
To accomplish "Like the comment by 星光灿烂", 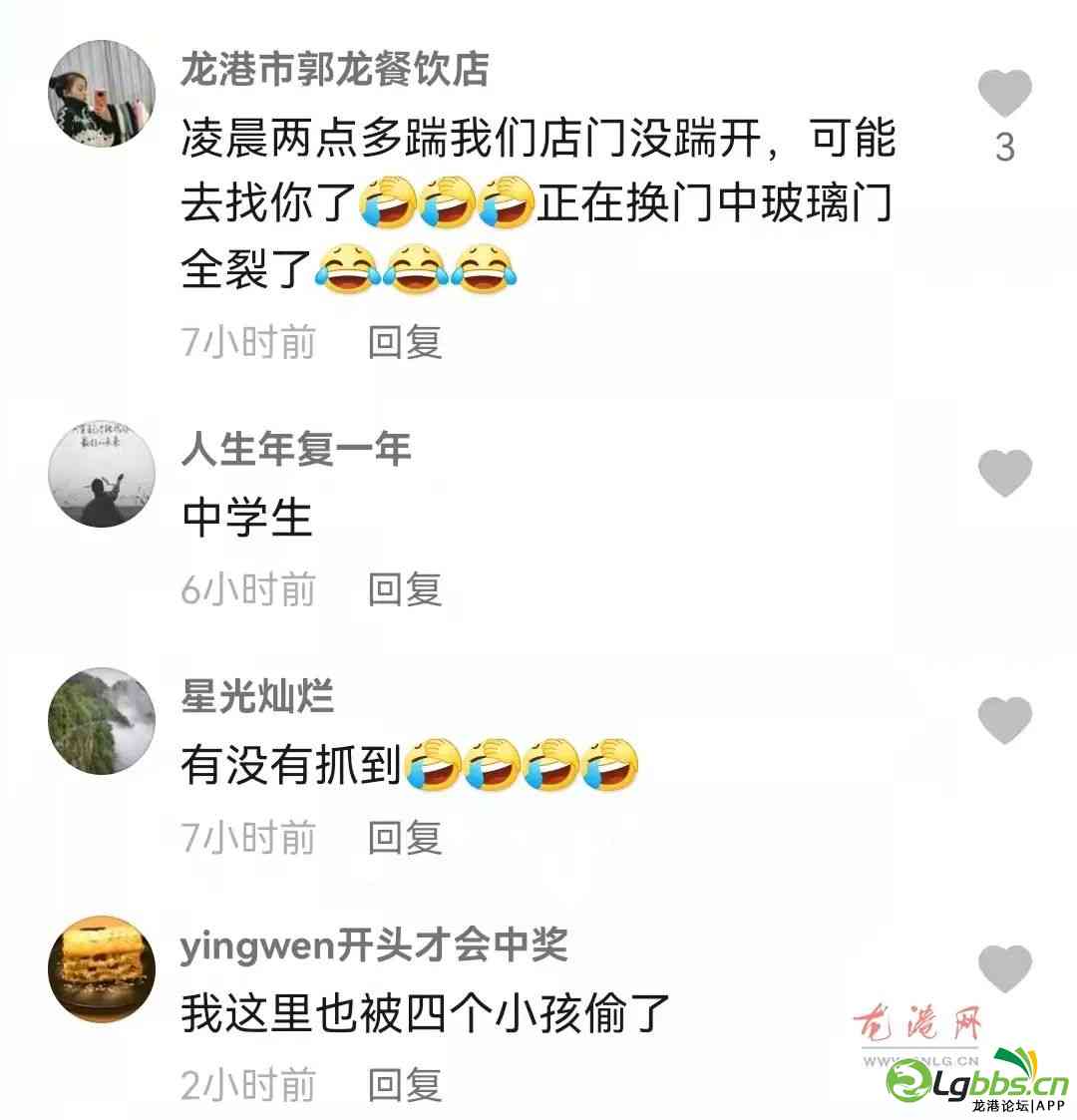I will pyautogui.click(x=1004, y=719).
